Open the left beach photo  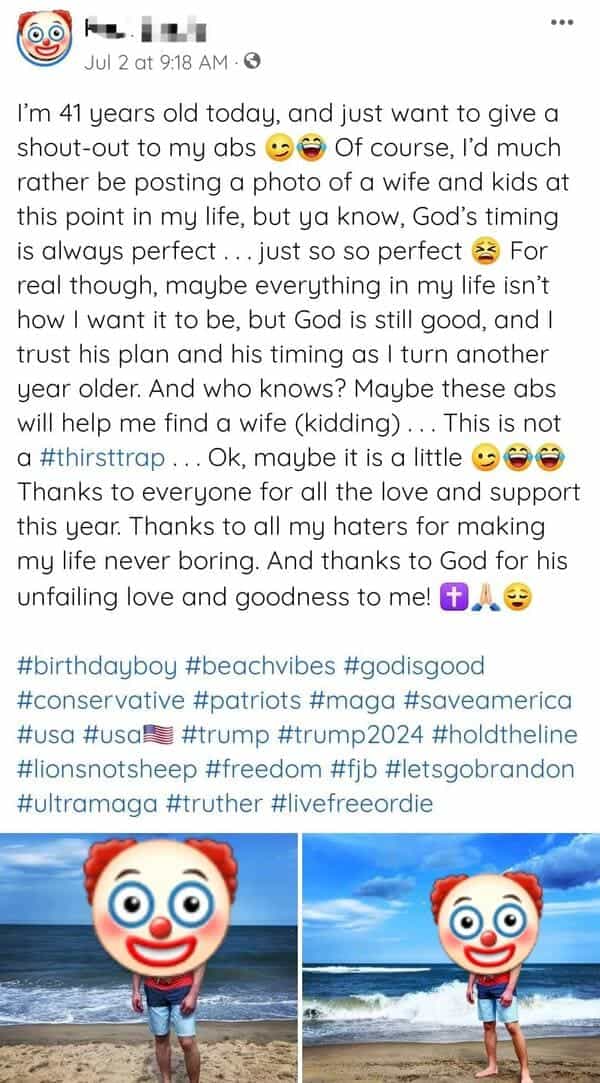(148, 957)
